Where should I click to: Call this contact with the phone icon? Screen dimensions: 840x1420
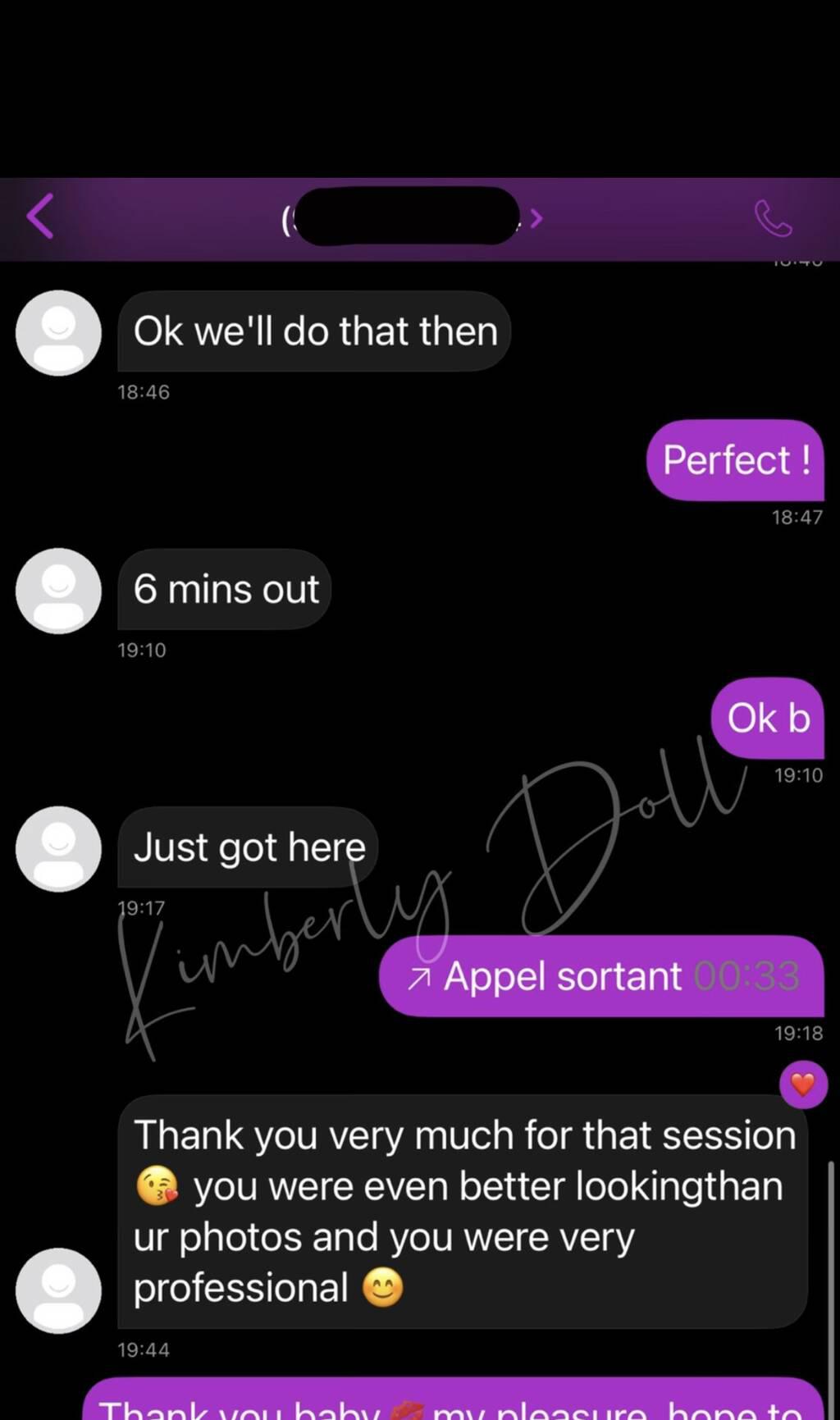tap(772, 218)
